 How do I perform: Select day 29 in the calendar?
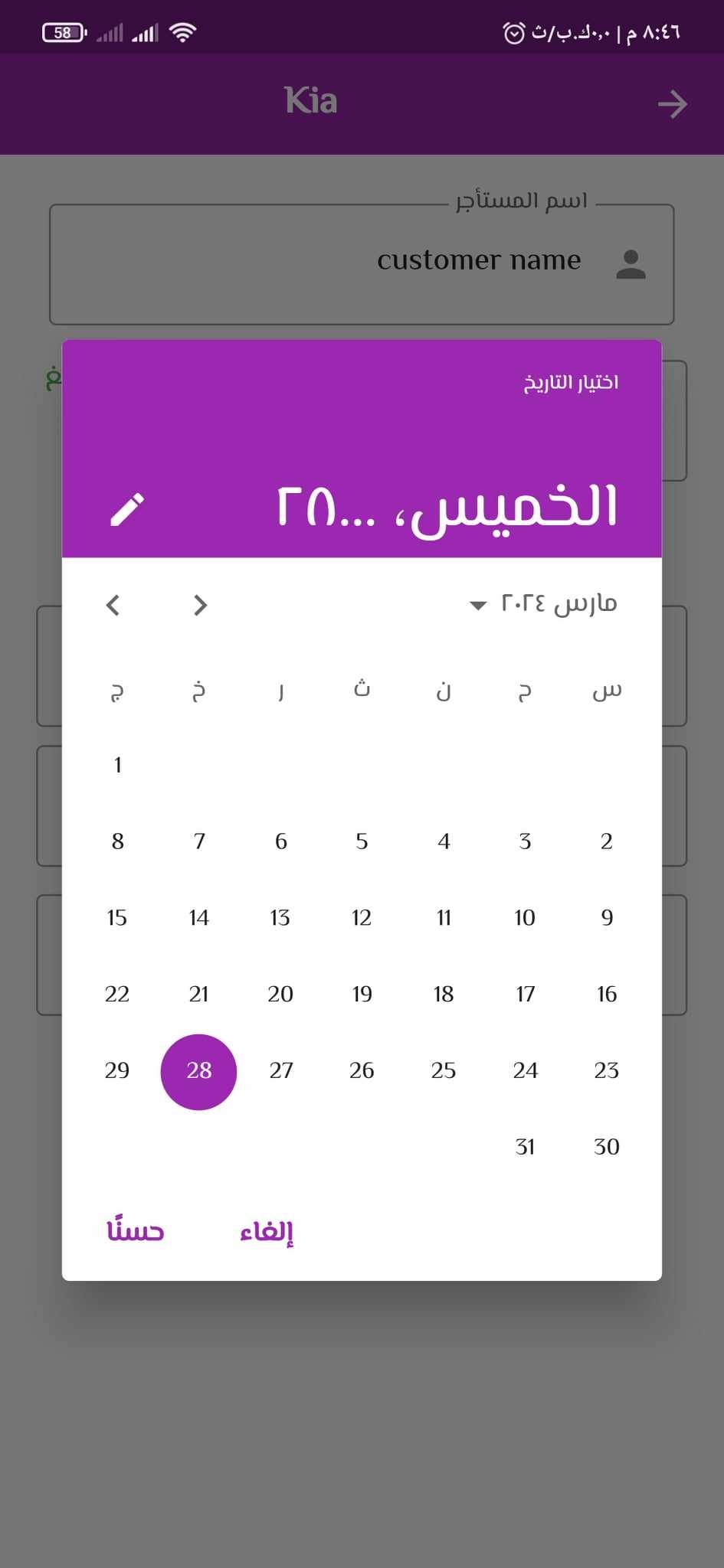coord(117,1070)
